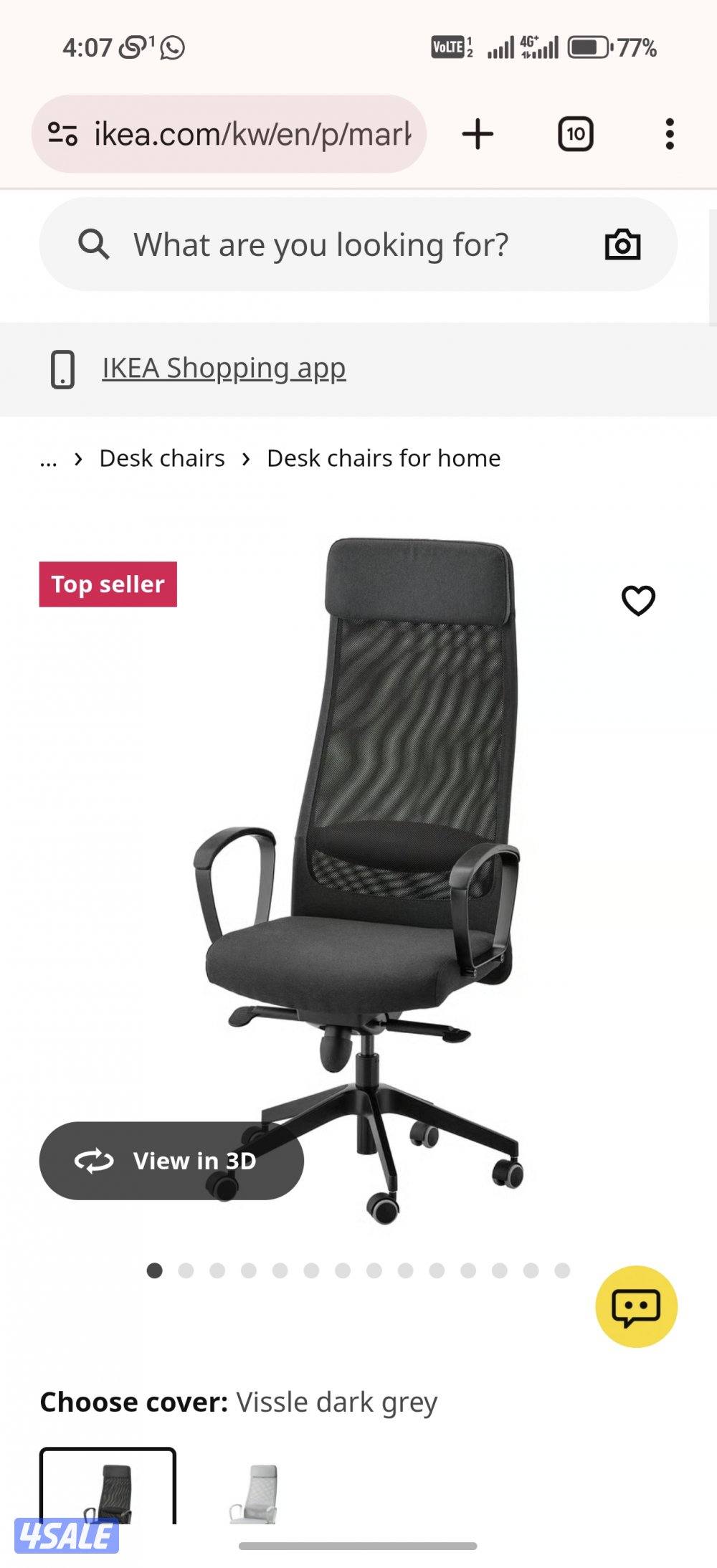Open a new browser tab with plus icon

tap(476, 133)
